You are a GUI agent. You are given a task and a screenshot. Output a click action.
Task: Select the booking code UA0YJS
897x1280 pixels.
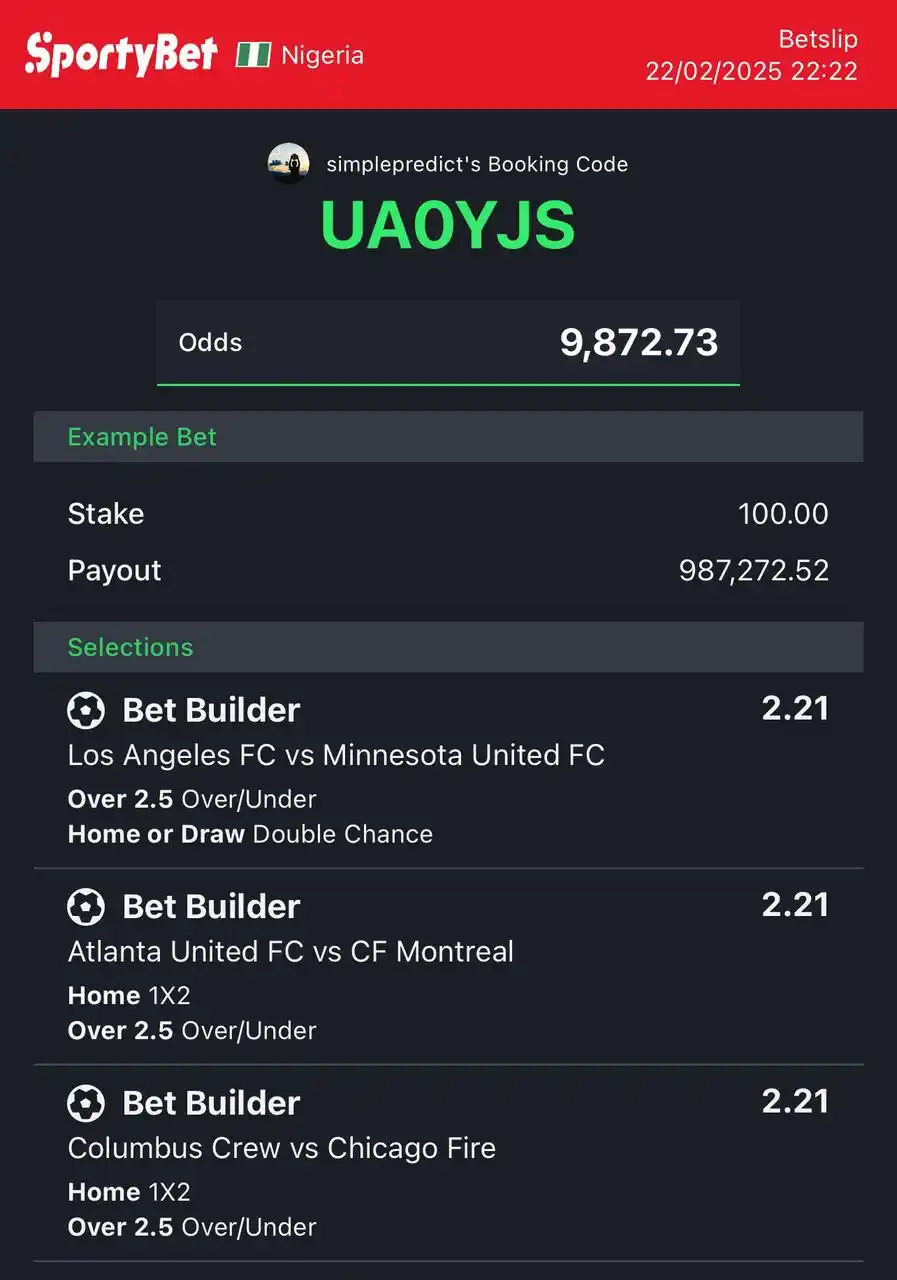pyautogui.click(x=448, y=224)
